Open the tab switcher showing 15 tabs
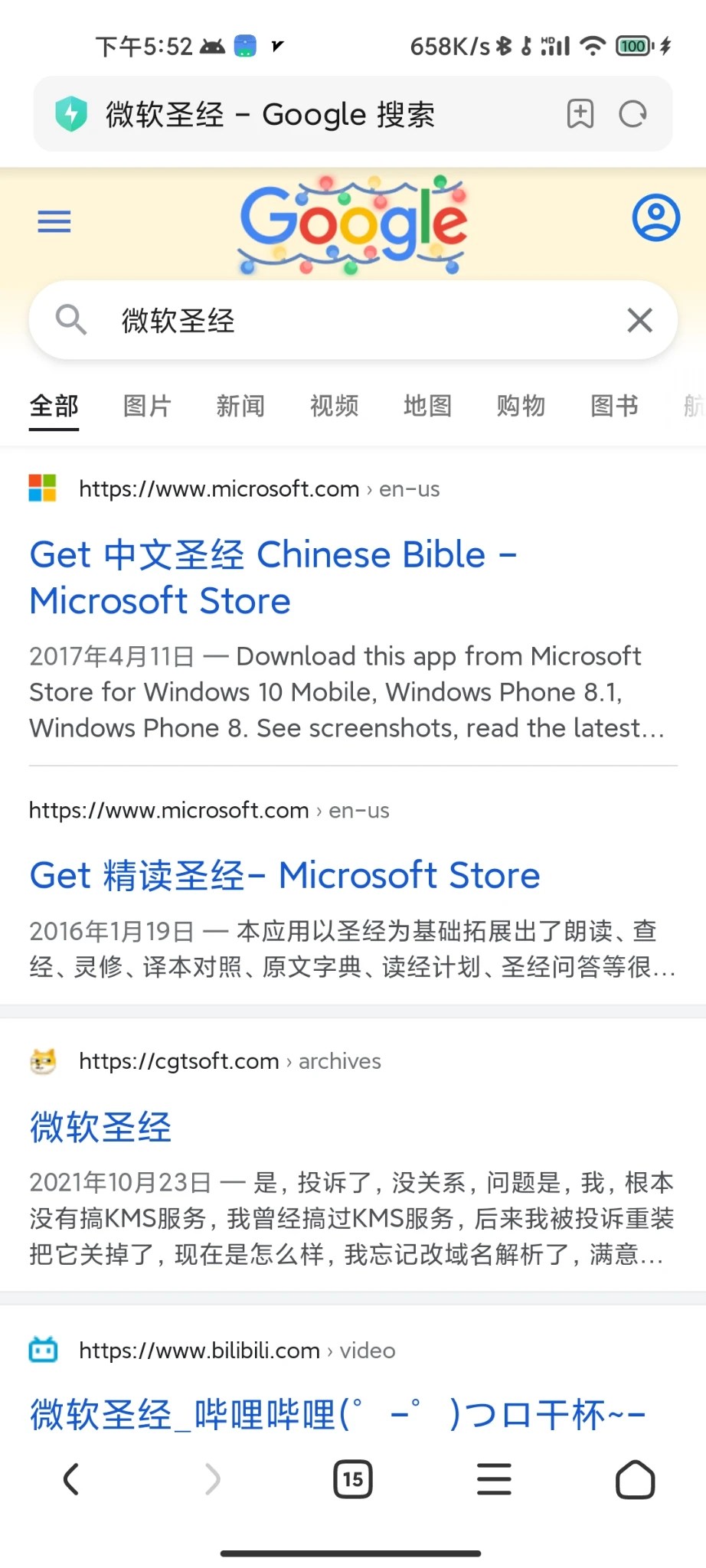The height and width of the screenshot is (1568, 706). 353,1479
